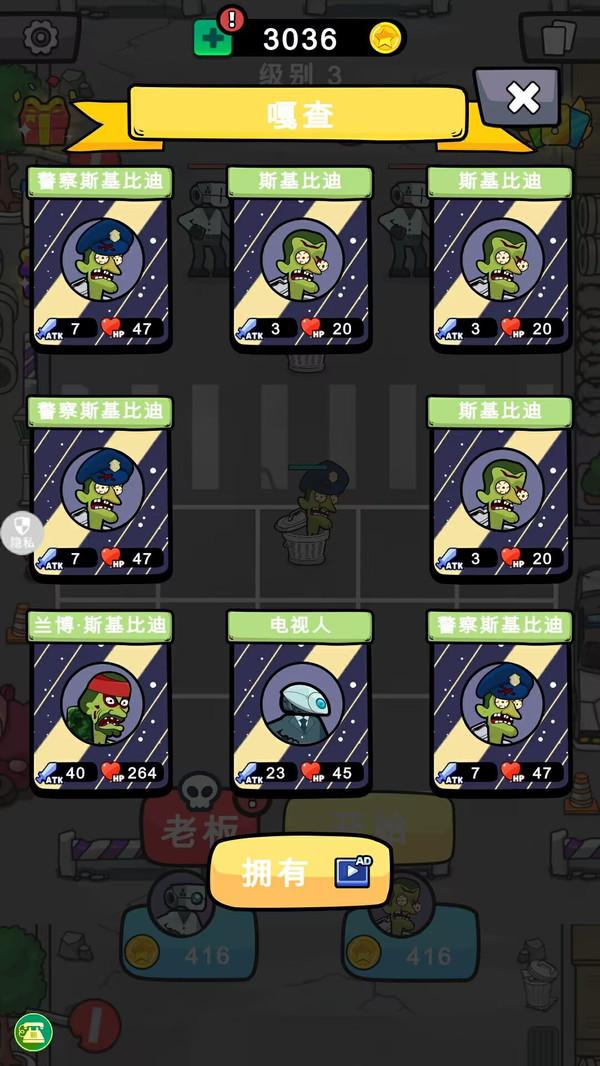
Task: Tap the green plus to add coins
Action: [212, 40]
